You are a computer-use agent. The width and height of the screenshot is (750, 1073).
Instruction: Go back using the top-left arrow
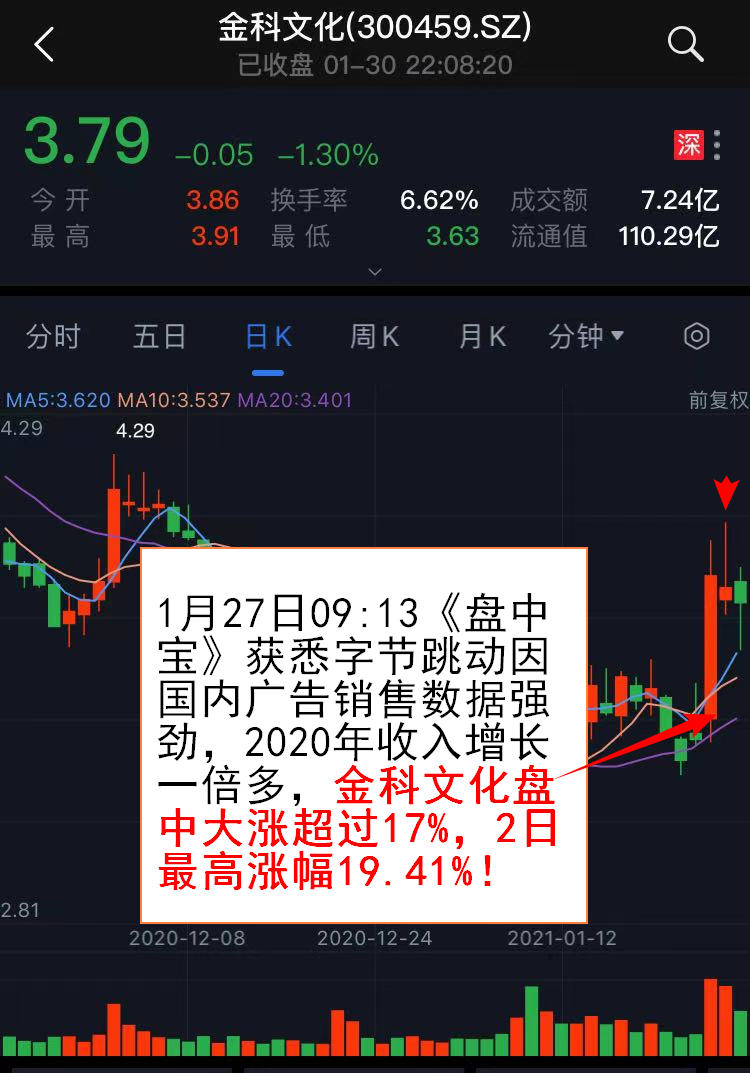coord(44,45)
